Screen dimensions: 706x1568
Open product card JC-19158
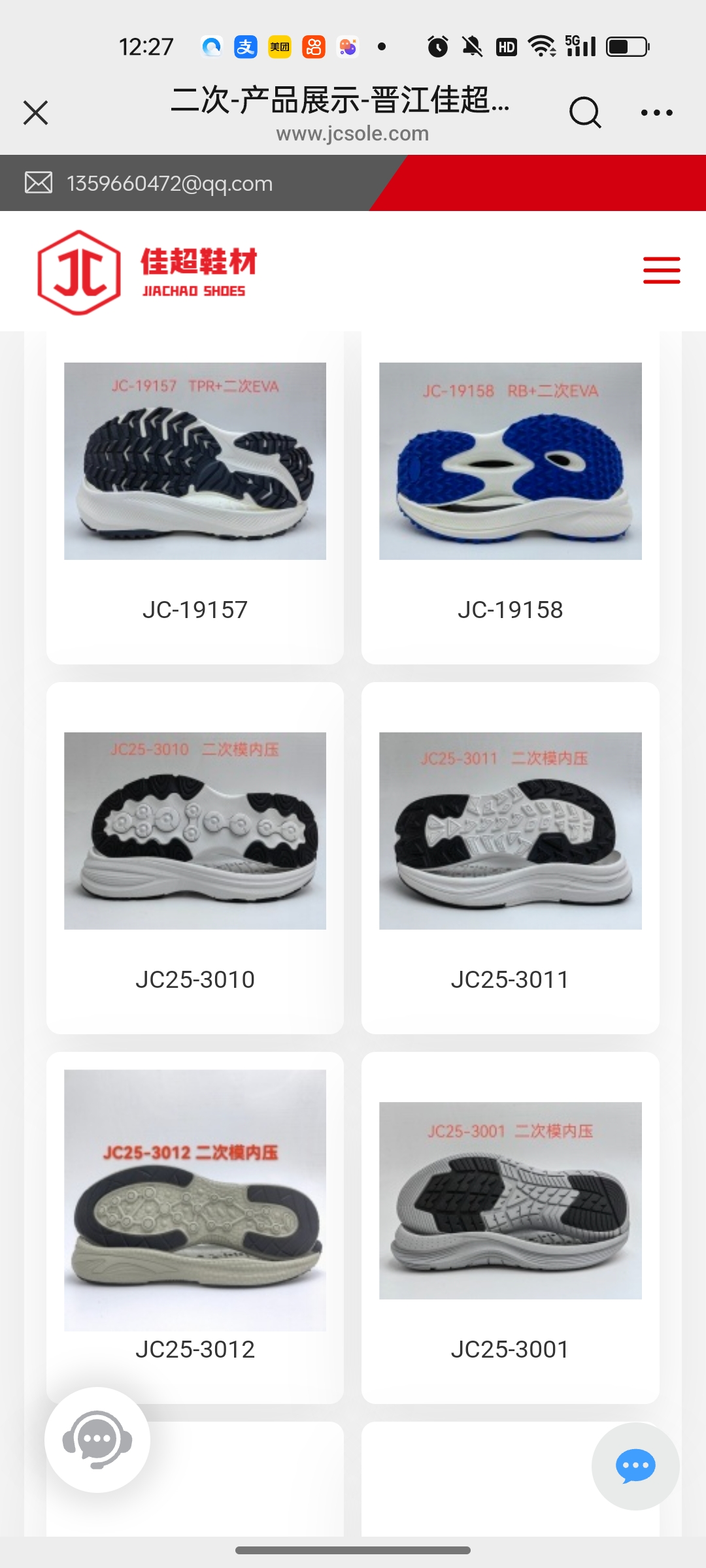(510, 497)
